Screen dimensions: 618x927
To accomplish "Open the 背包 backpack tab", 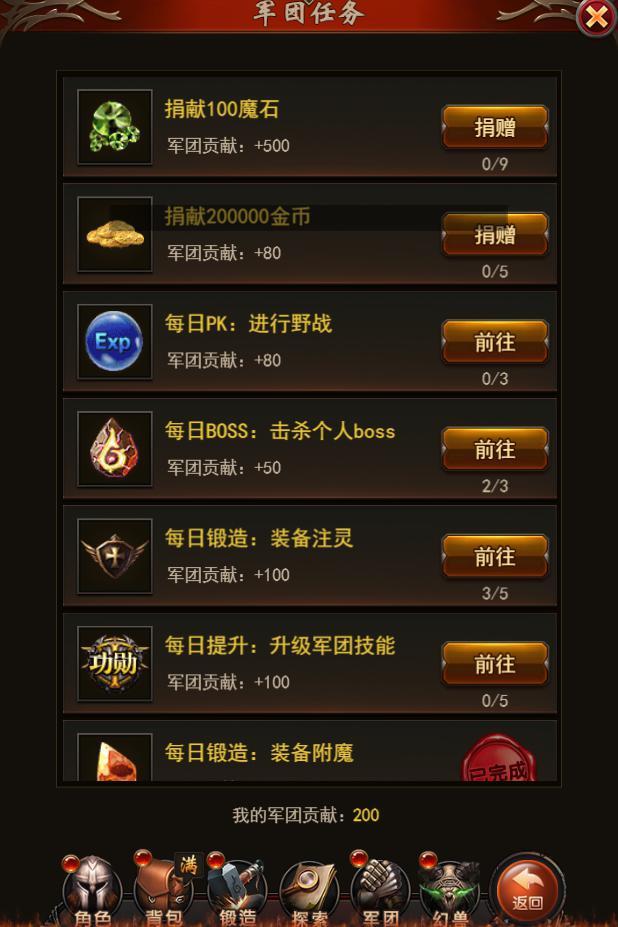I will tap(164, 890).
